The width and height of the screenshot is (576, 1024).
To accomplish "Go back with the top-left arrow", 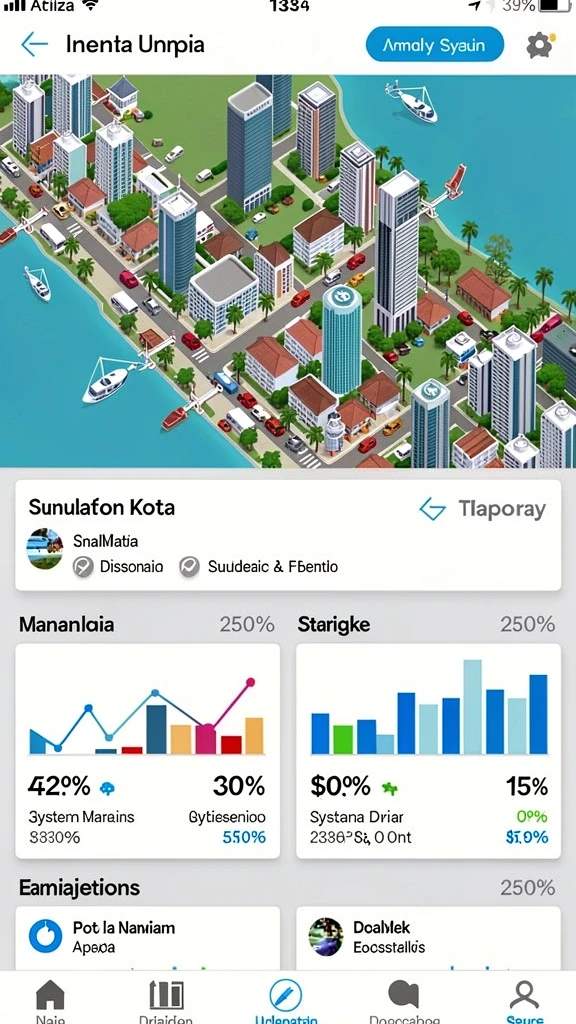I will click(35, 45).
